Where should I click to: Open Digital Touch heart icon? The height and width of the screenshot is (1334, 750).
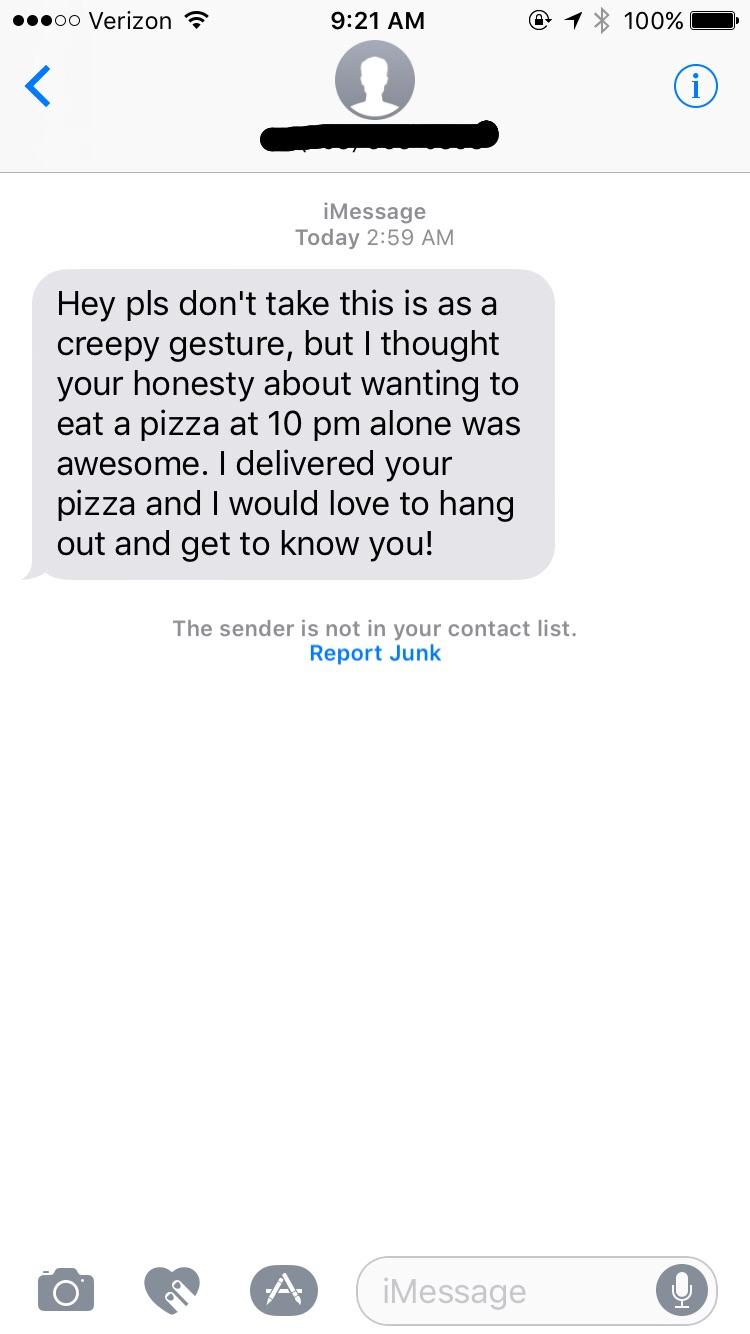pos(172,1289)
